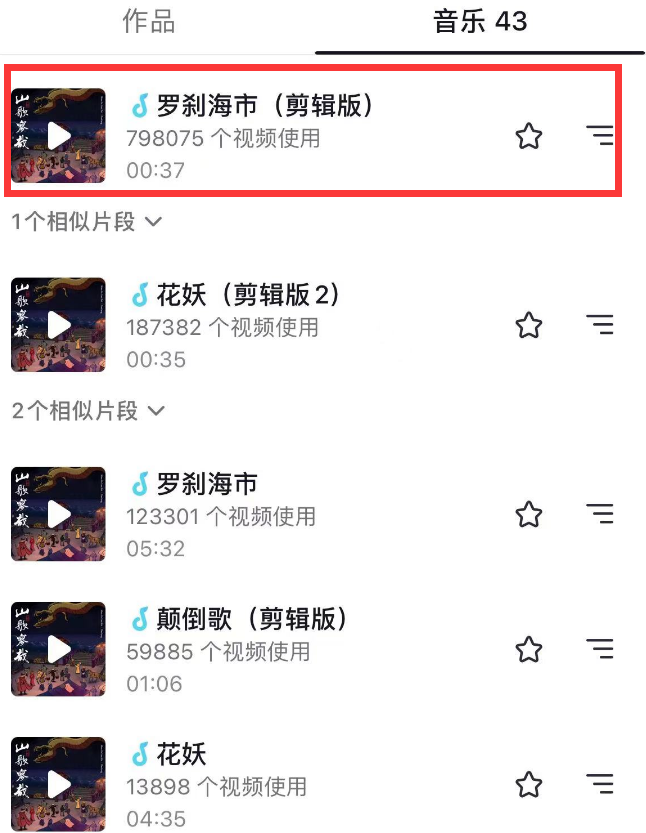Screen dimensions: 646x833
Task: Play the 颠倒歌（剪辑版） preview
Action: click(58, 649)
